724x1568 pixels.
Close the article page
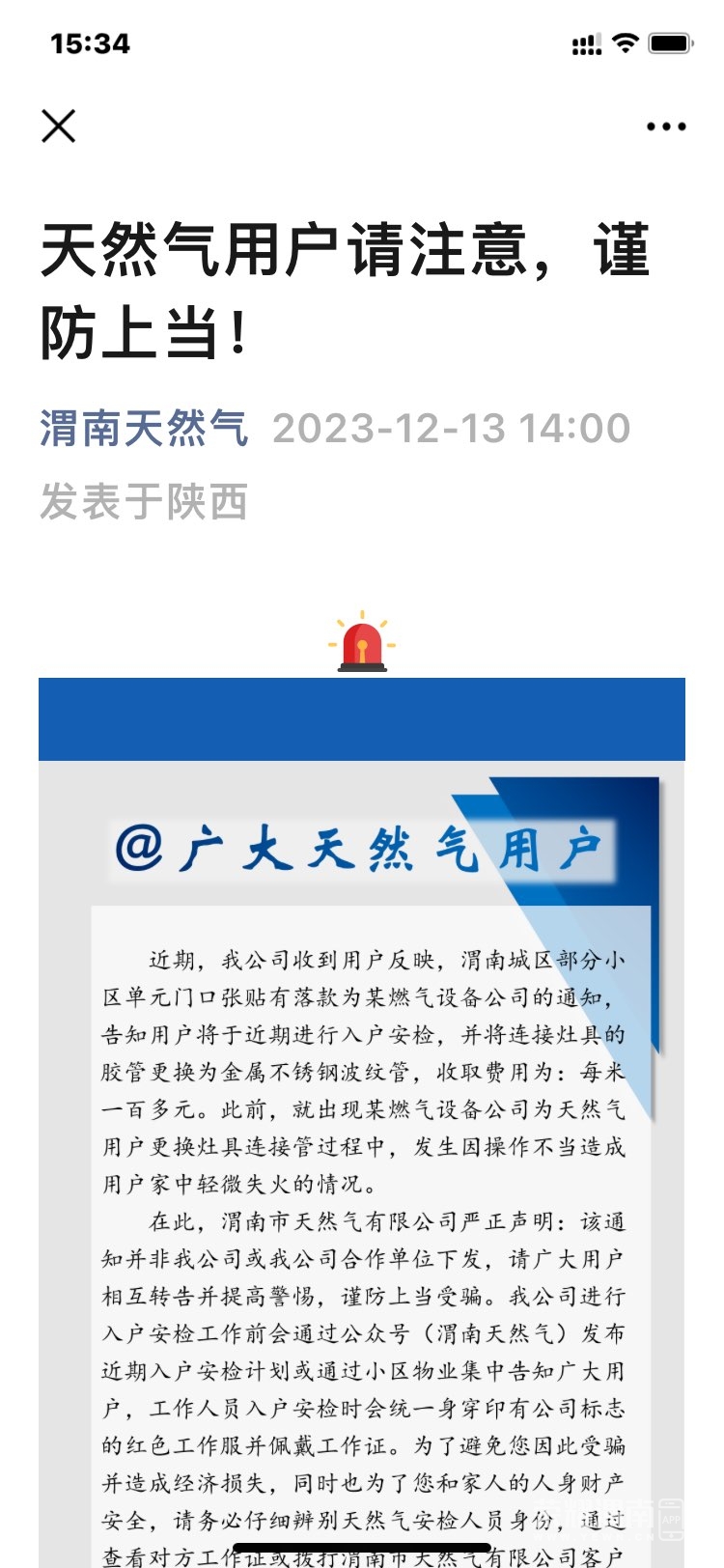click(58, 126)
